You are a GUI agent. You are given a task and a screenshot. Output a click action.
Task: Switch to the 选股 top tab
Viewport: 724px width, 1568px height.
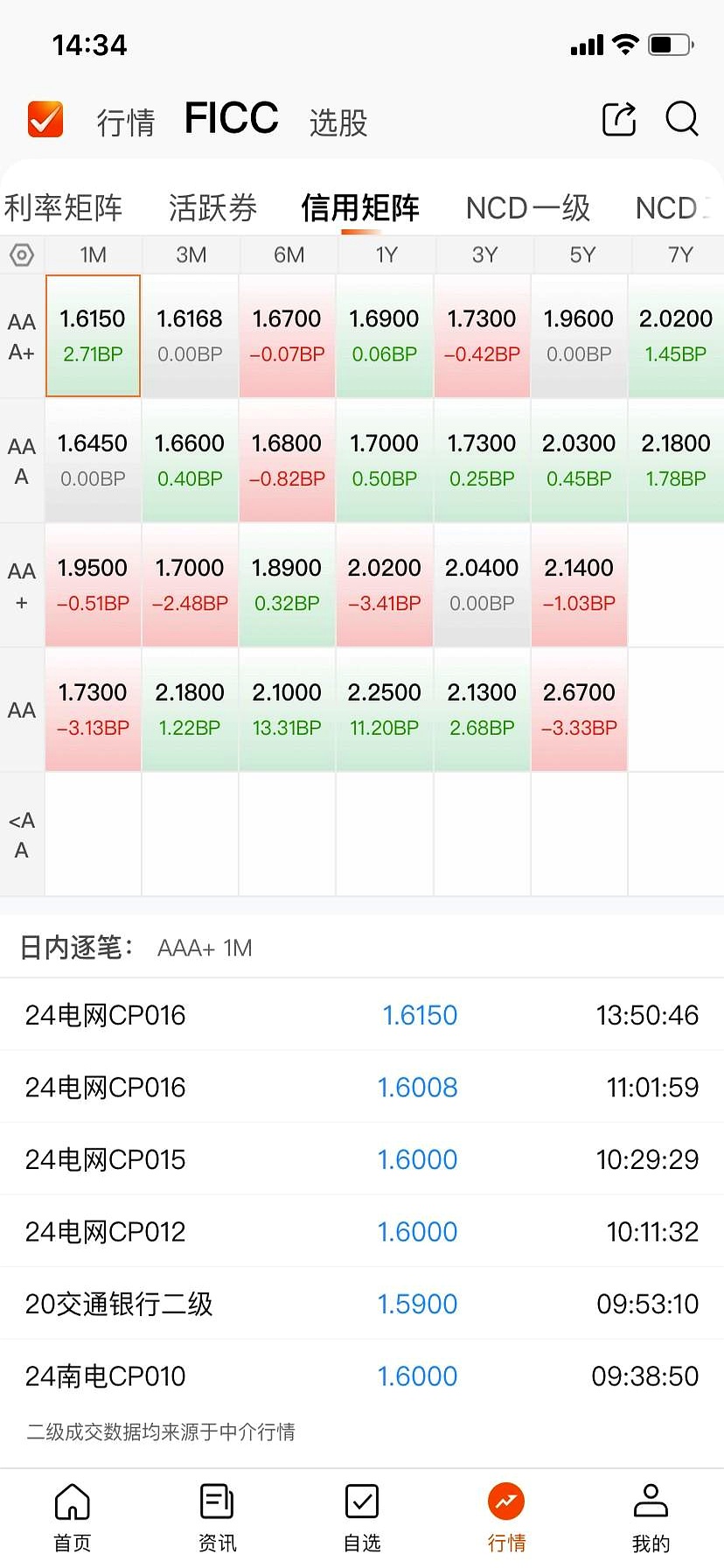point(338,122)
